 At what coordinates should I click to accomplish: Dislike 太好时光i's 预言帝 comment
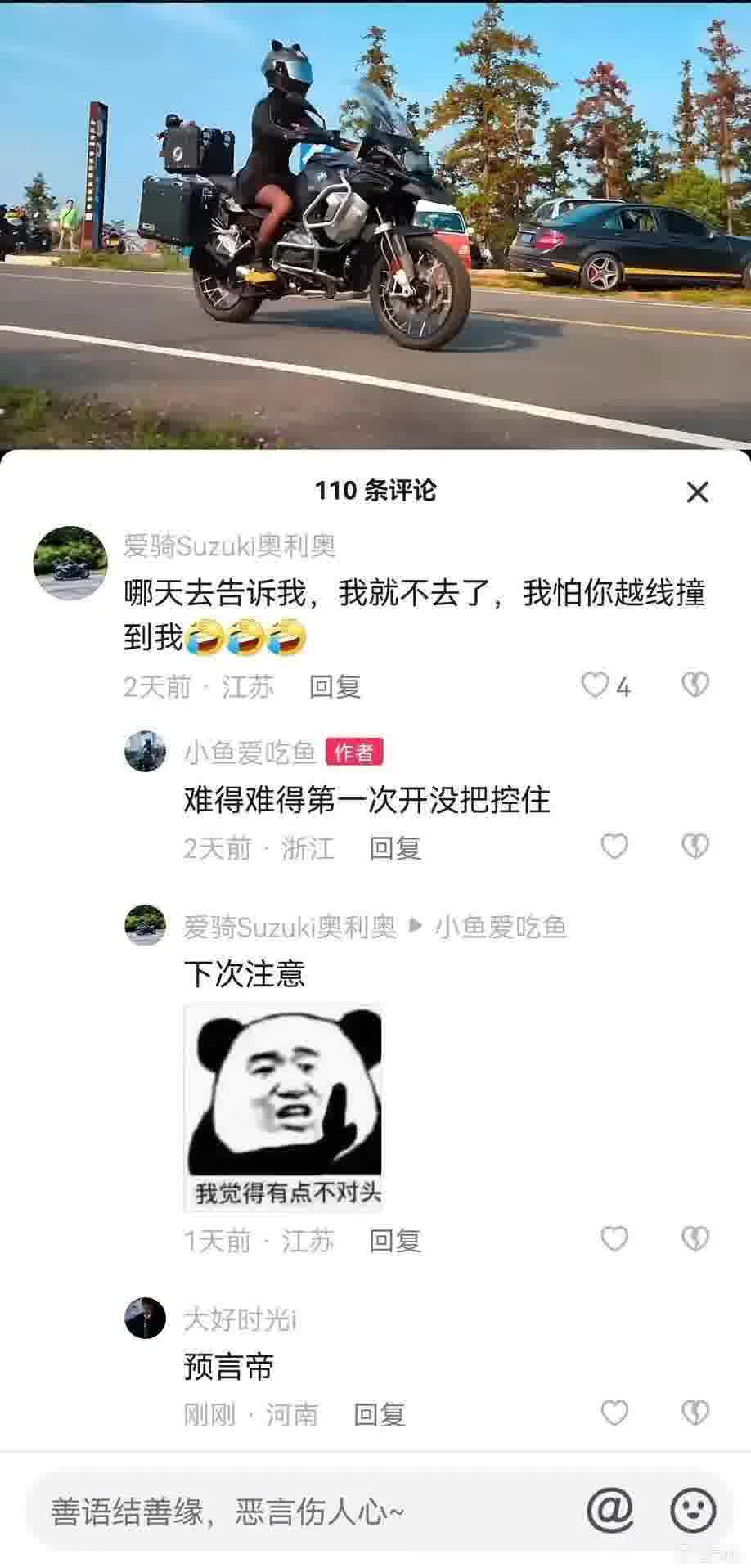click(695, 1413)
